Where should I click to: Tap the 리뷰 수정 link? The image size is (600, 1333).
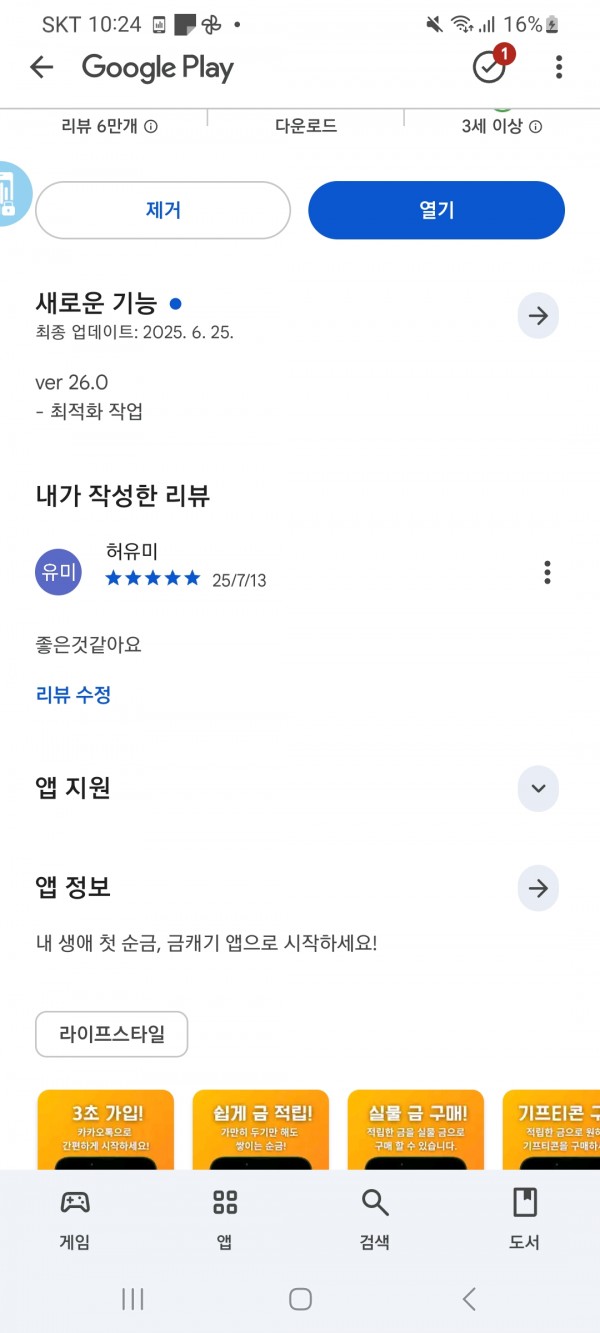click(x=73, y=695)
